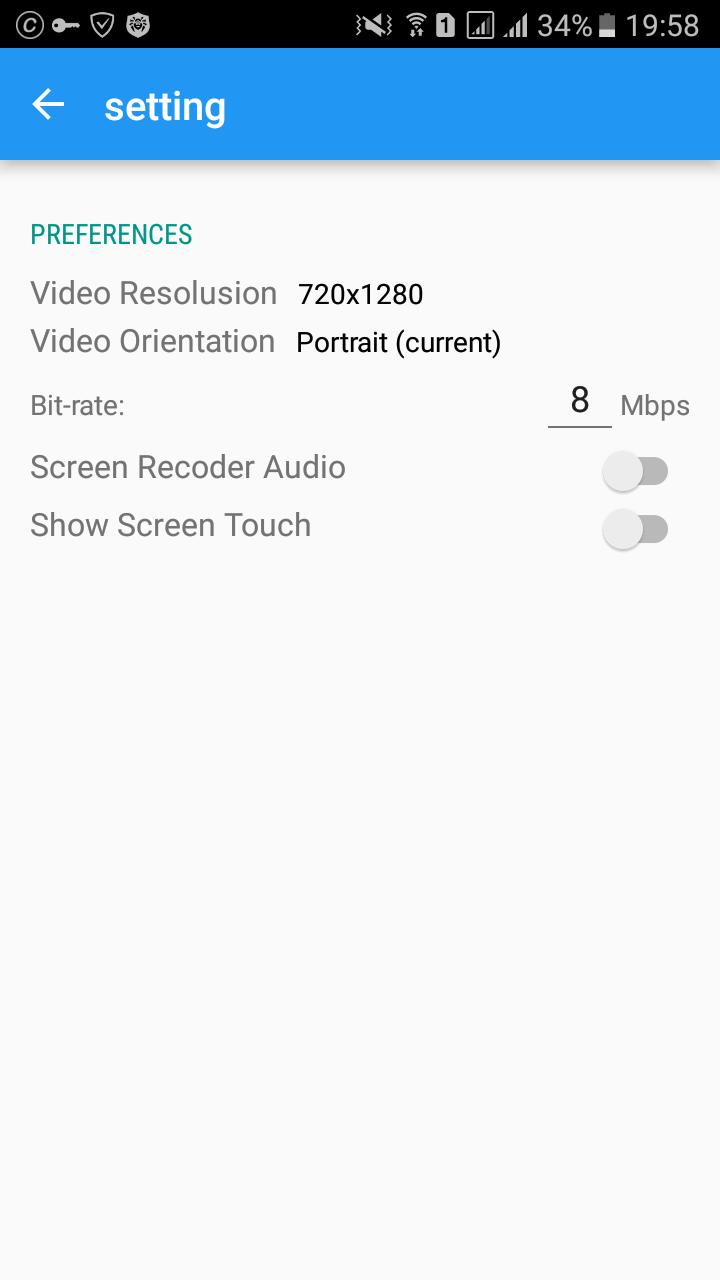
Task: Open the 720x1280 video resolution dropdown
Action: (361, 294)
